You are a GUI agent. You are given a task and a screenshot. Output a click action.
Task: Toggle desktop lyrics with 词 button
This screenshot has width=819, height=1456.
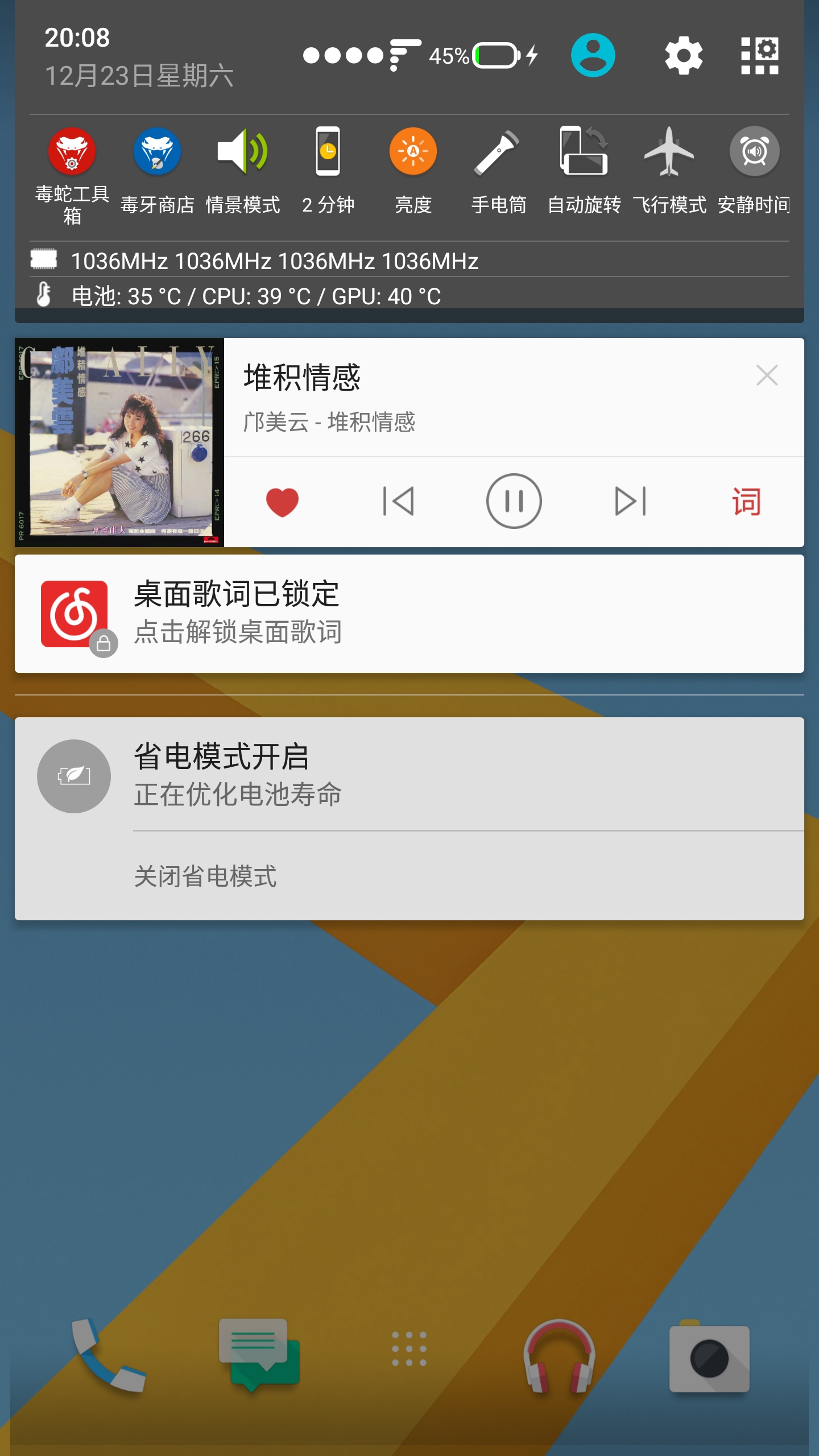click(x=746, y=502)
